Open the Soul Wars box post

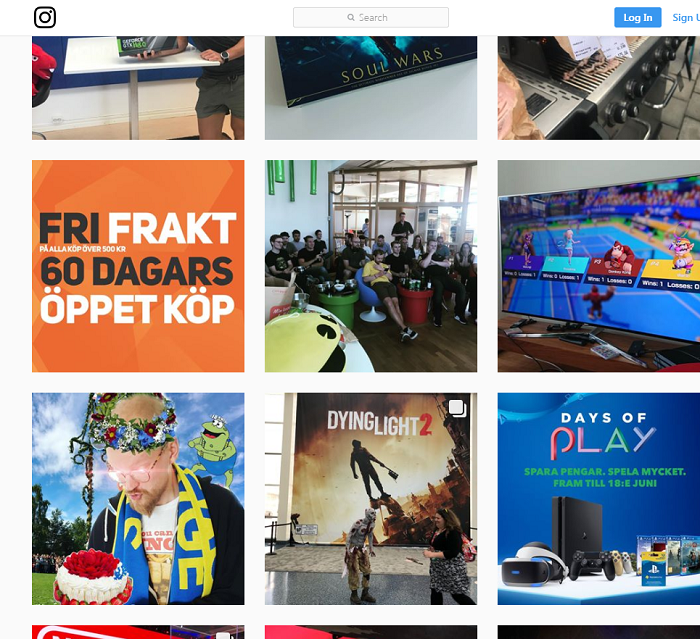(x=370, y=88)
